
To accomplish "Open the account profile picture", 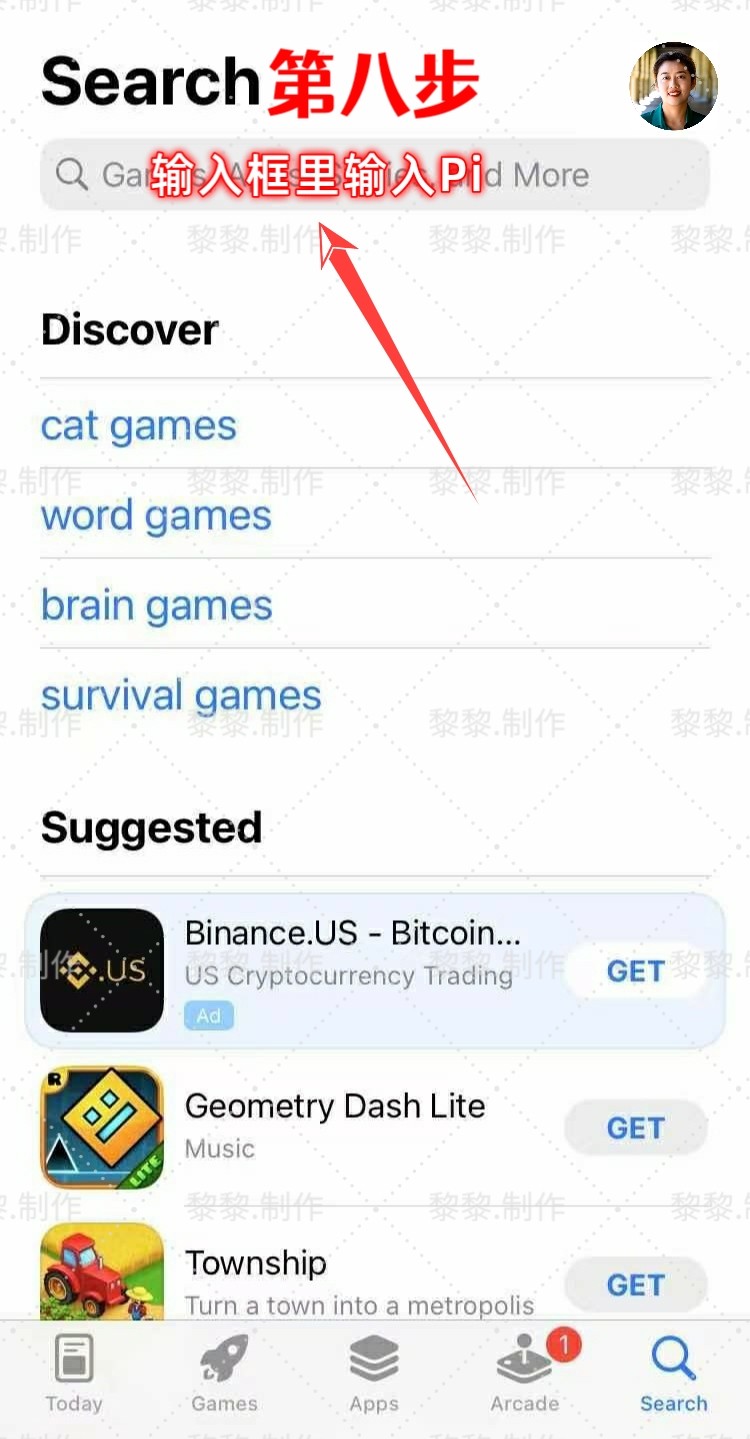I will point(673,86).
